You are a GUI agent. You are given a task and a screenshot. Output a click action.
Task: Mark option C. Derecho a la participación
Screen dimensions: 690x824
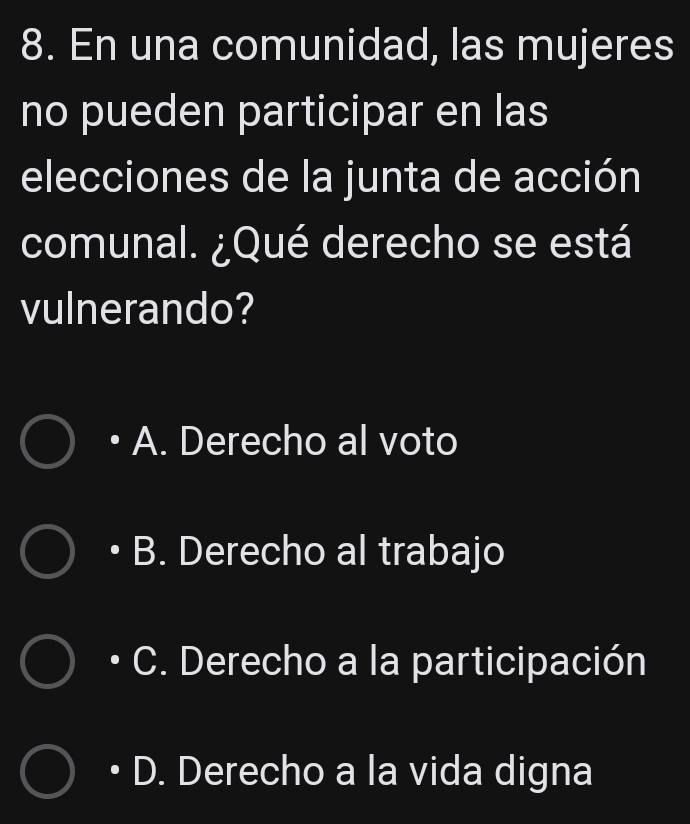[x=47, y=663]
